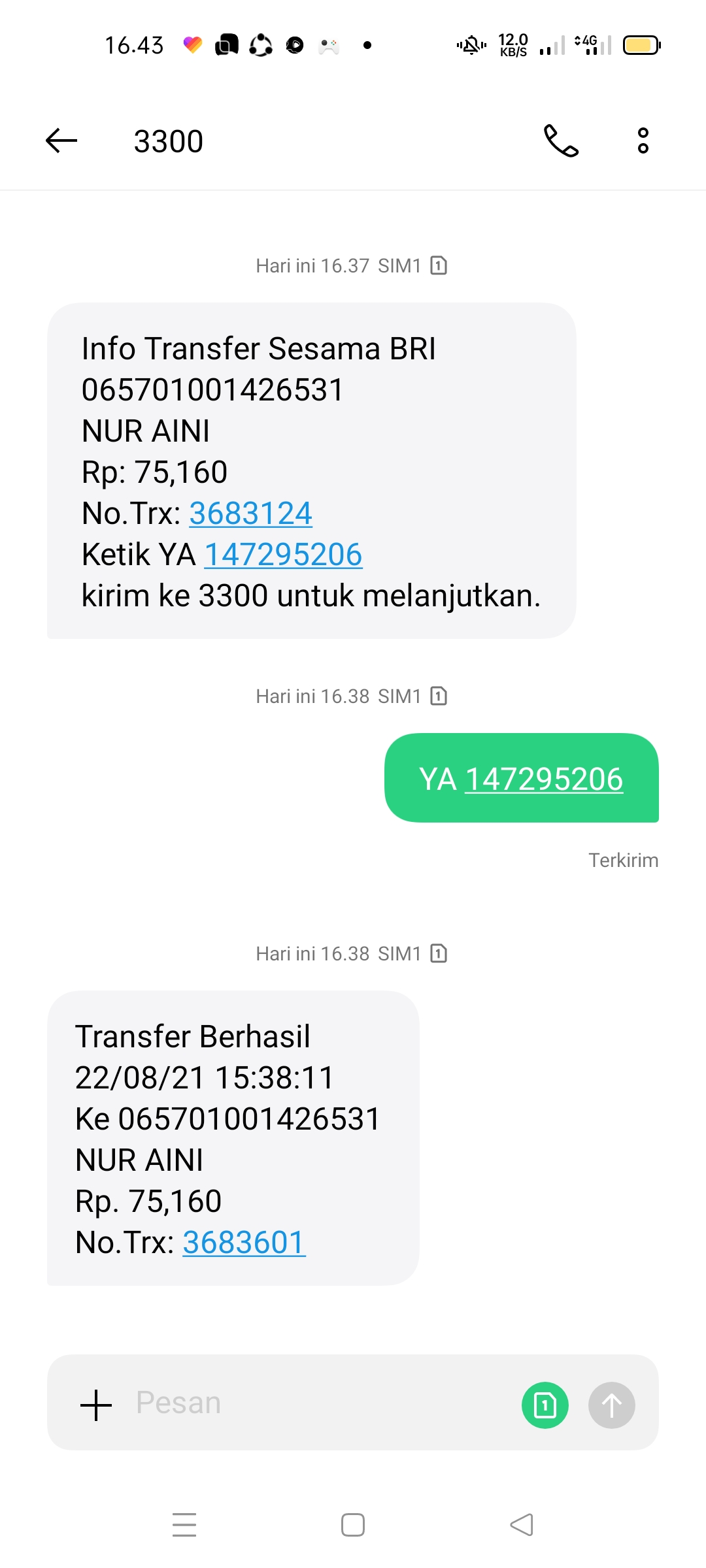Open recent apps from navigation bar
This screenshot has height=1568, width=706.
pos(184,1524)
